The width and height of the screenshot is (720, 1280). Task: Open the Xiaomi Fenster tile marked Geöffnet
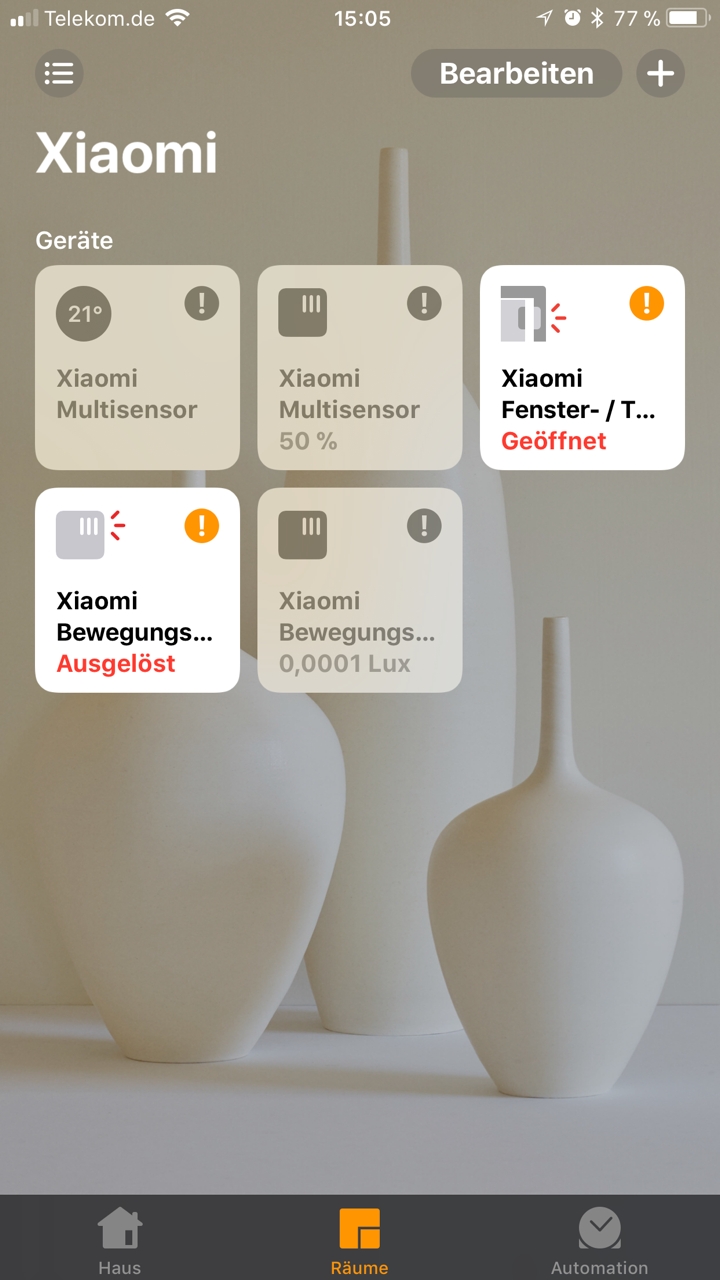point(582,367)
